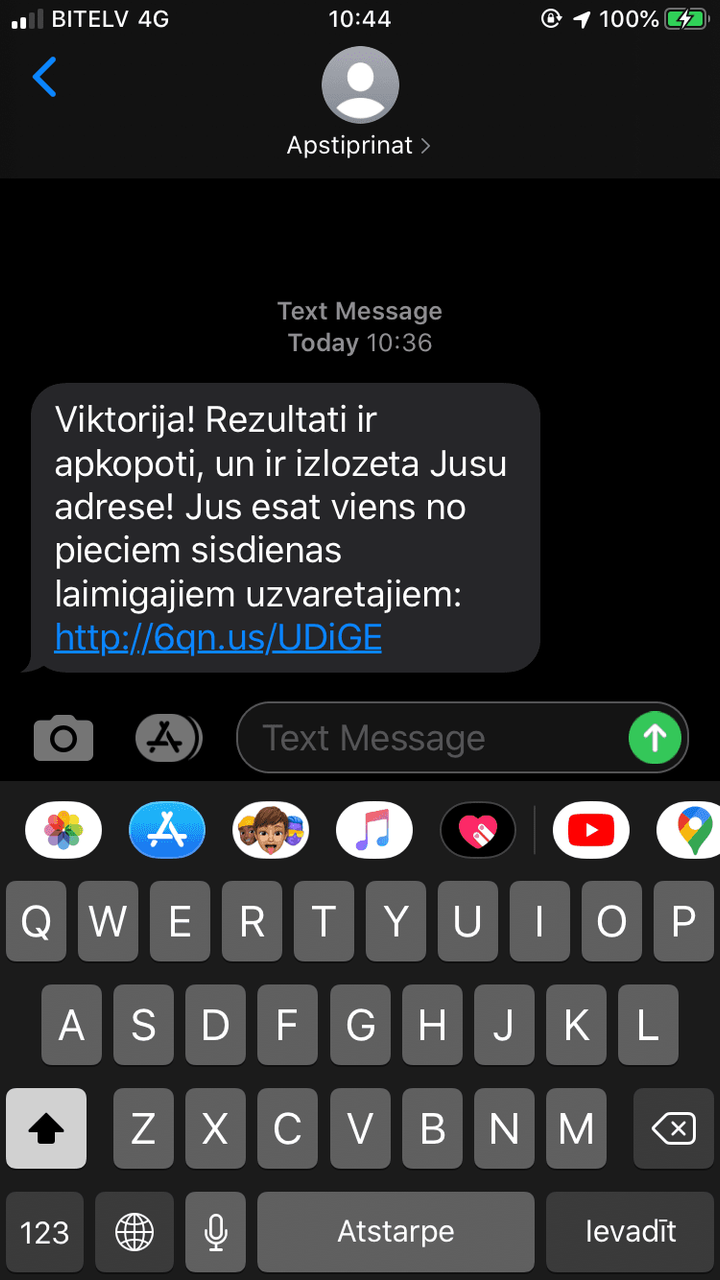
Task: Tap the Ievadīt return key
Action: 631,1232
